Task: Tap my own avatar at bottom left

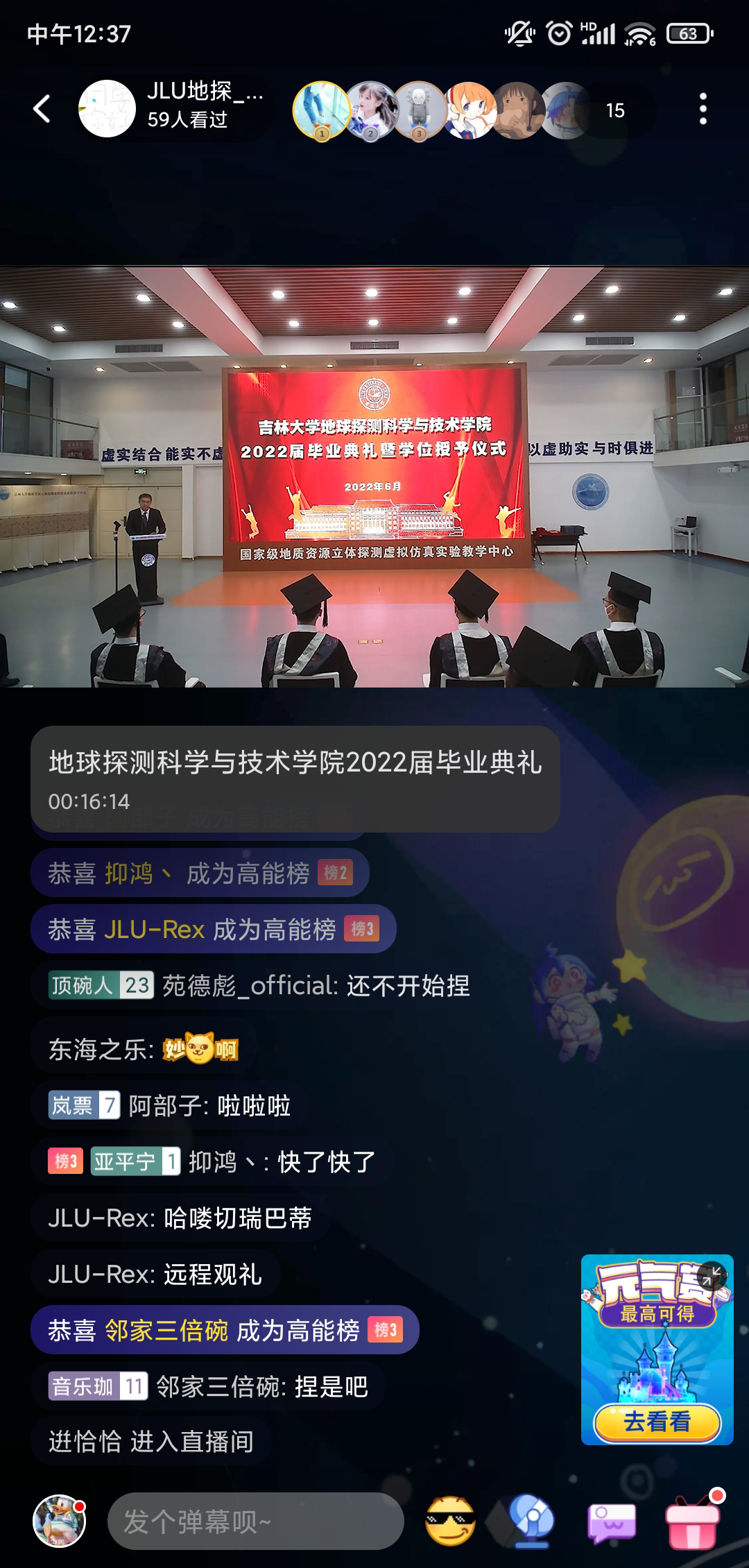Action: (x=60, y=1521)
